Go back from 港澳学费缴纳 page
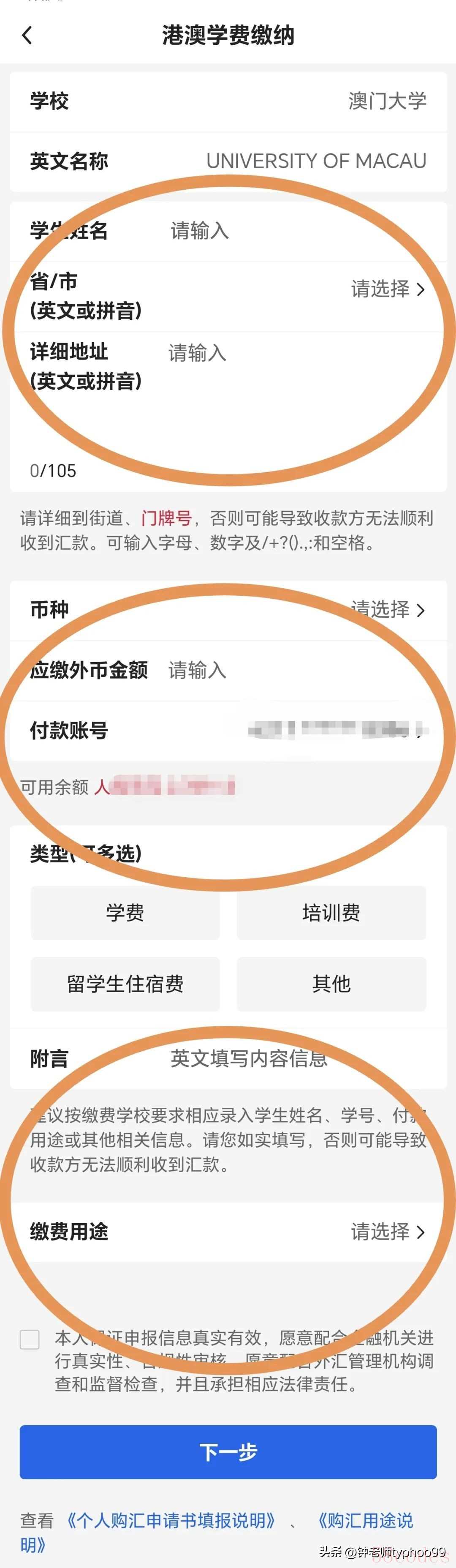 (27, 35)
